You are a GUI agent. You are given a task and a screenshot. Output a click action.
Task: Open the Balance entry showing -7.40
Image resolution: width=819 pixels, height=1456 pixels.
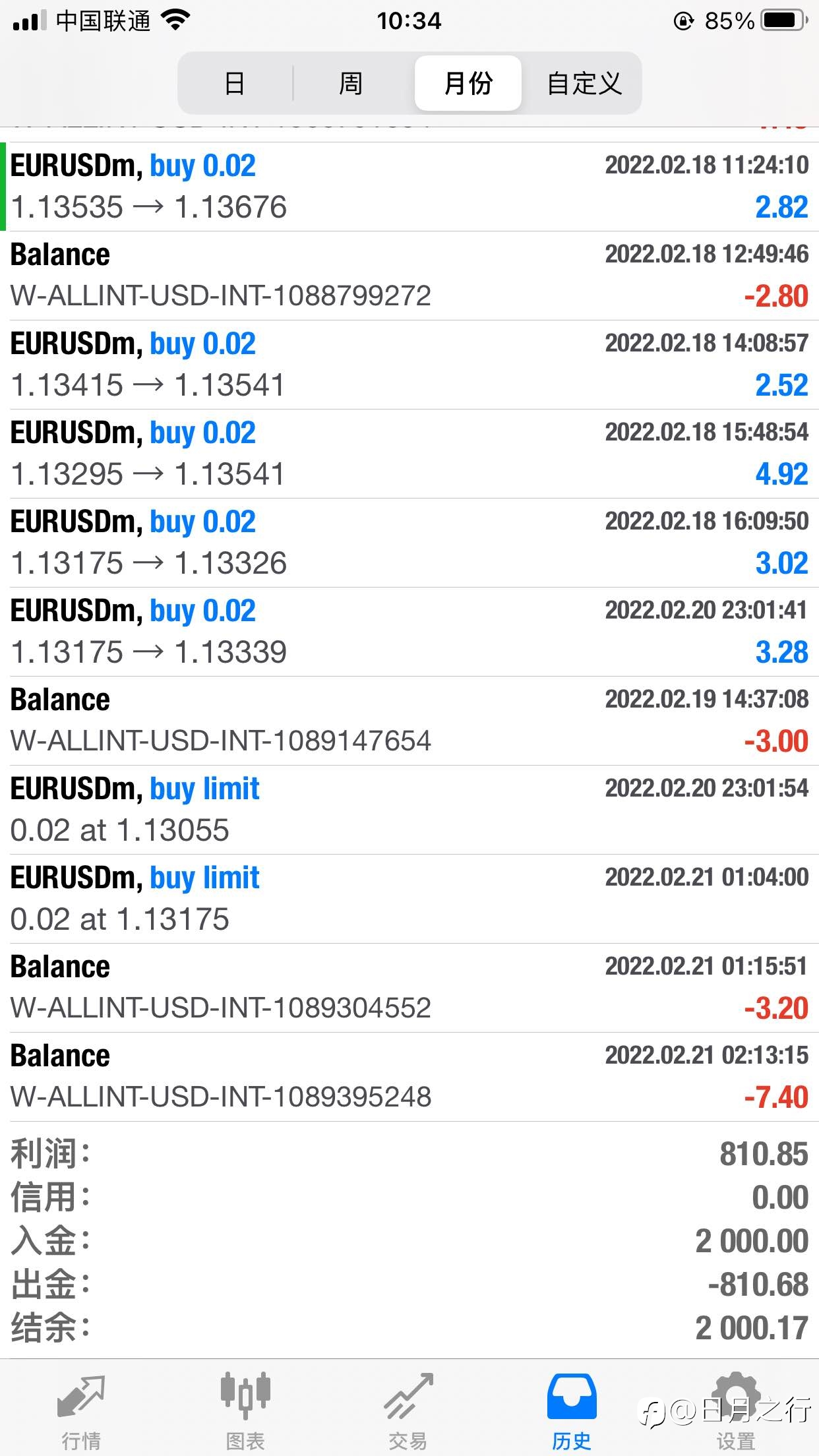(x=409, y=1077)
